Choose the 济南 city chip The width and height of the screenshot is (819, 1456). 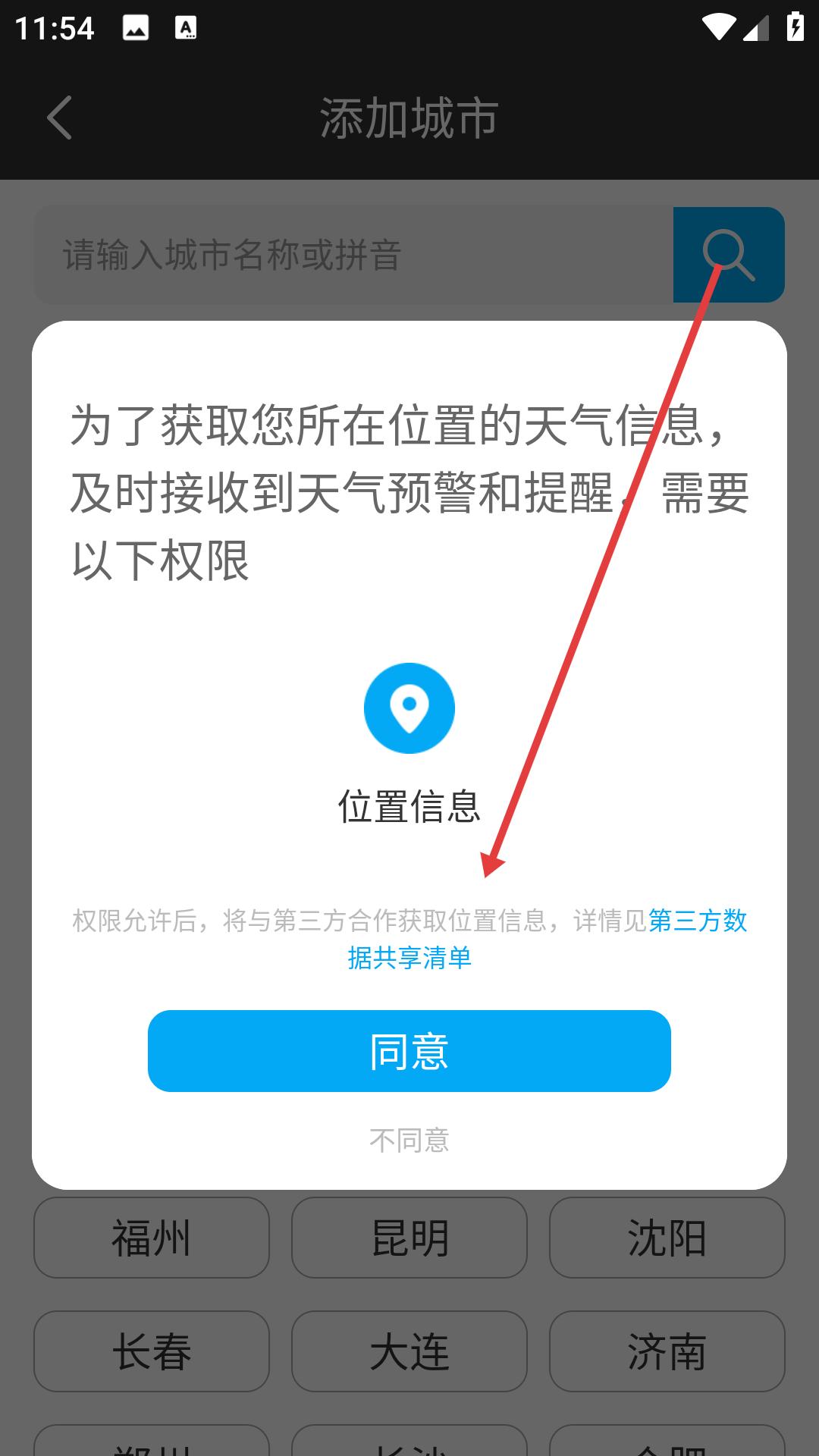(x=667, y=1351)
